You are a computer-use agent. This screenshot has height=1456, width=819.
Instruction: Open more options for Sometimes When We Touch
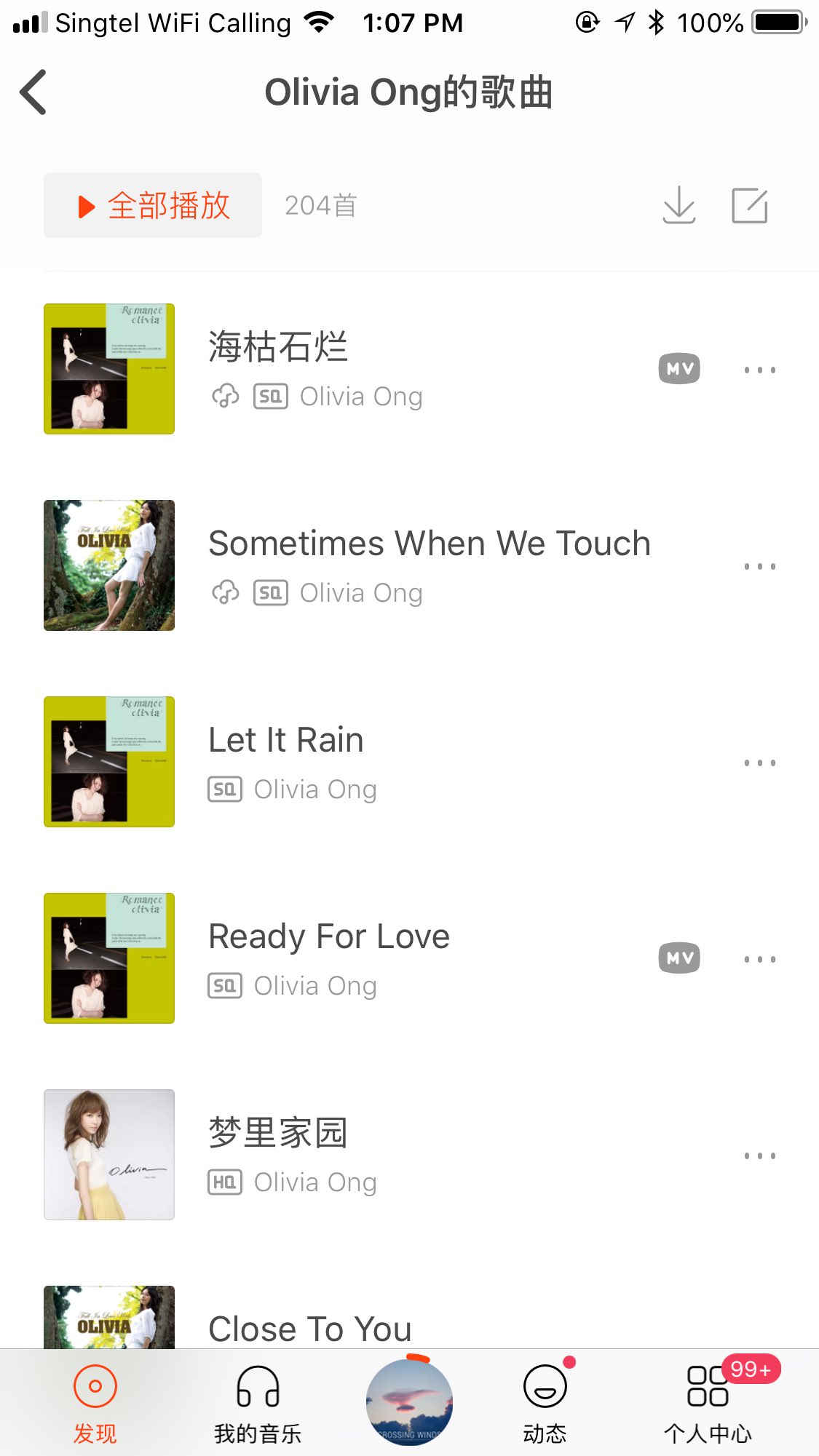[759, 566]
